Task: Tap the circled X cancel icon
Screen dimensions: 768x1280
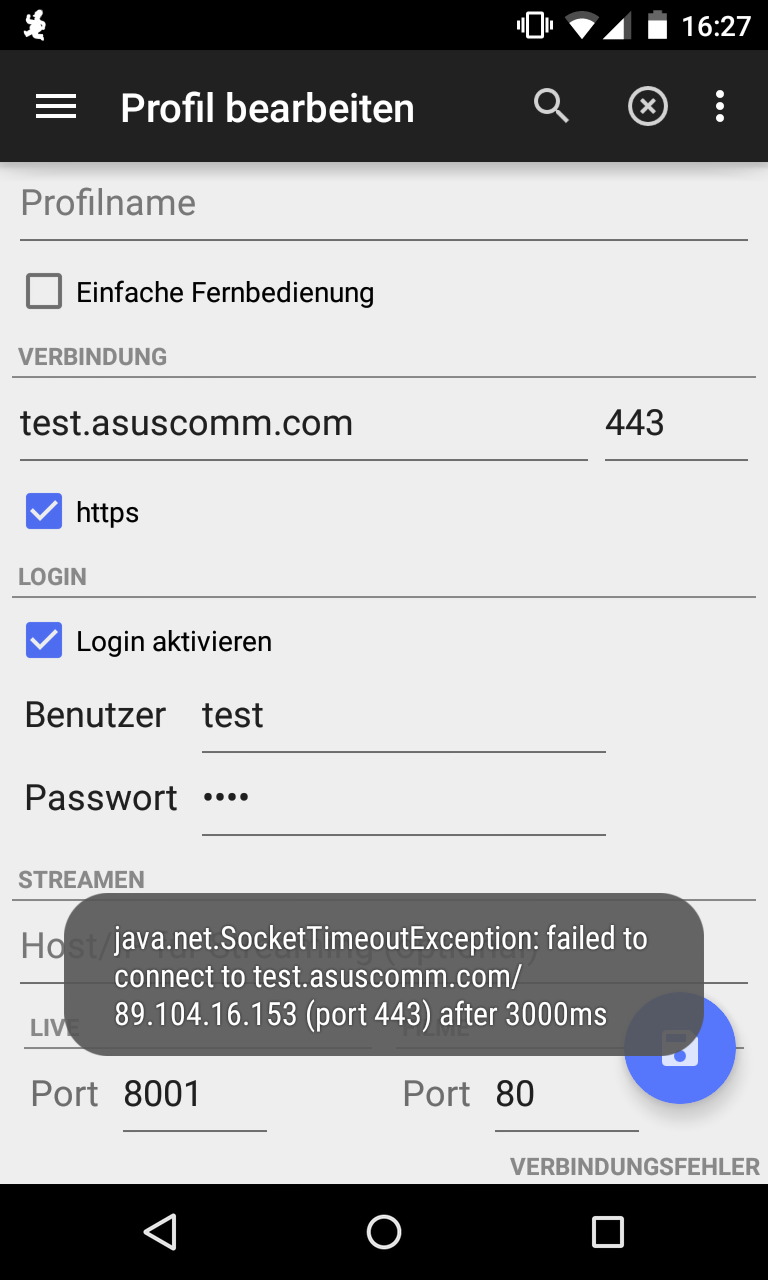Action: (647, 106)
